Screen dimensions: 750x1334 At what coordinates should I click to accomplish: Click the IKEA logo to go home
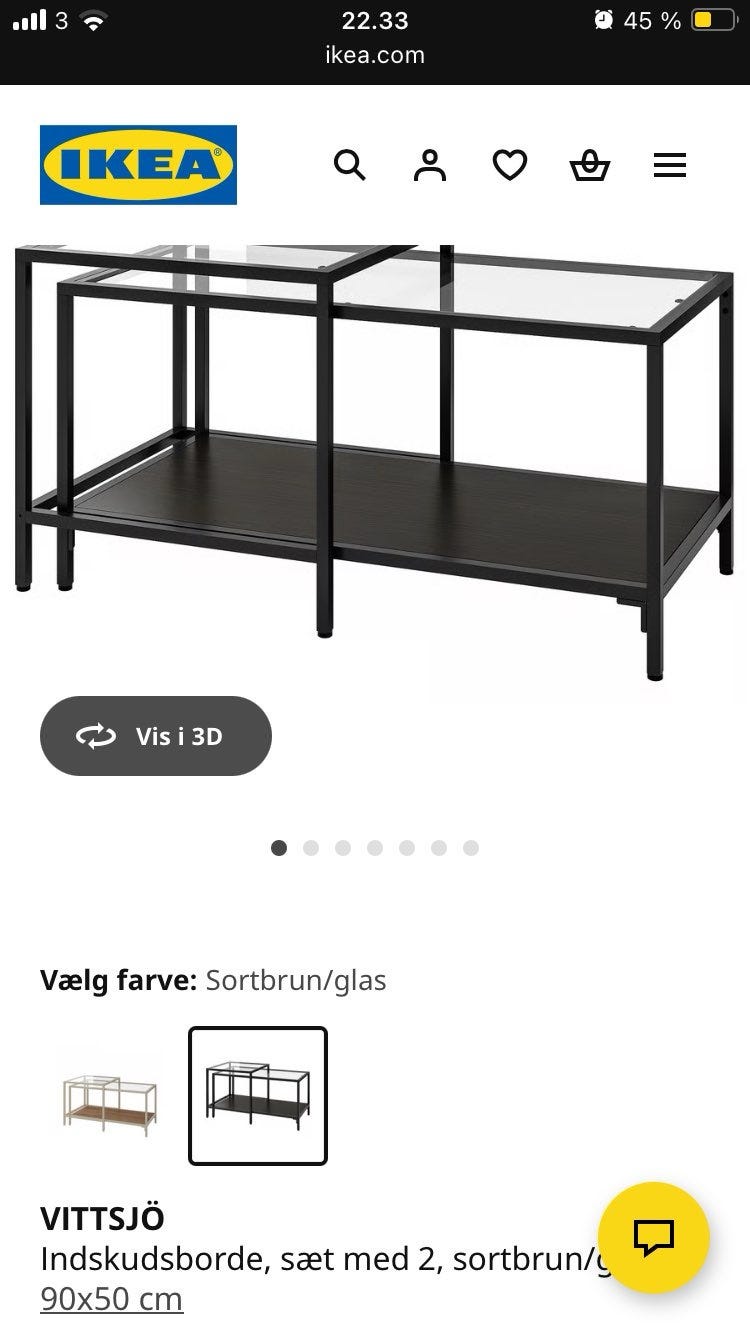(137, 164)
